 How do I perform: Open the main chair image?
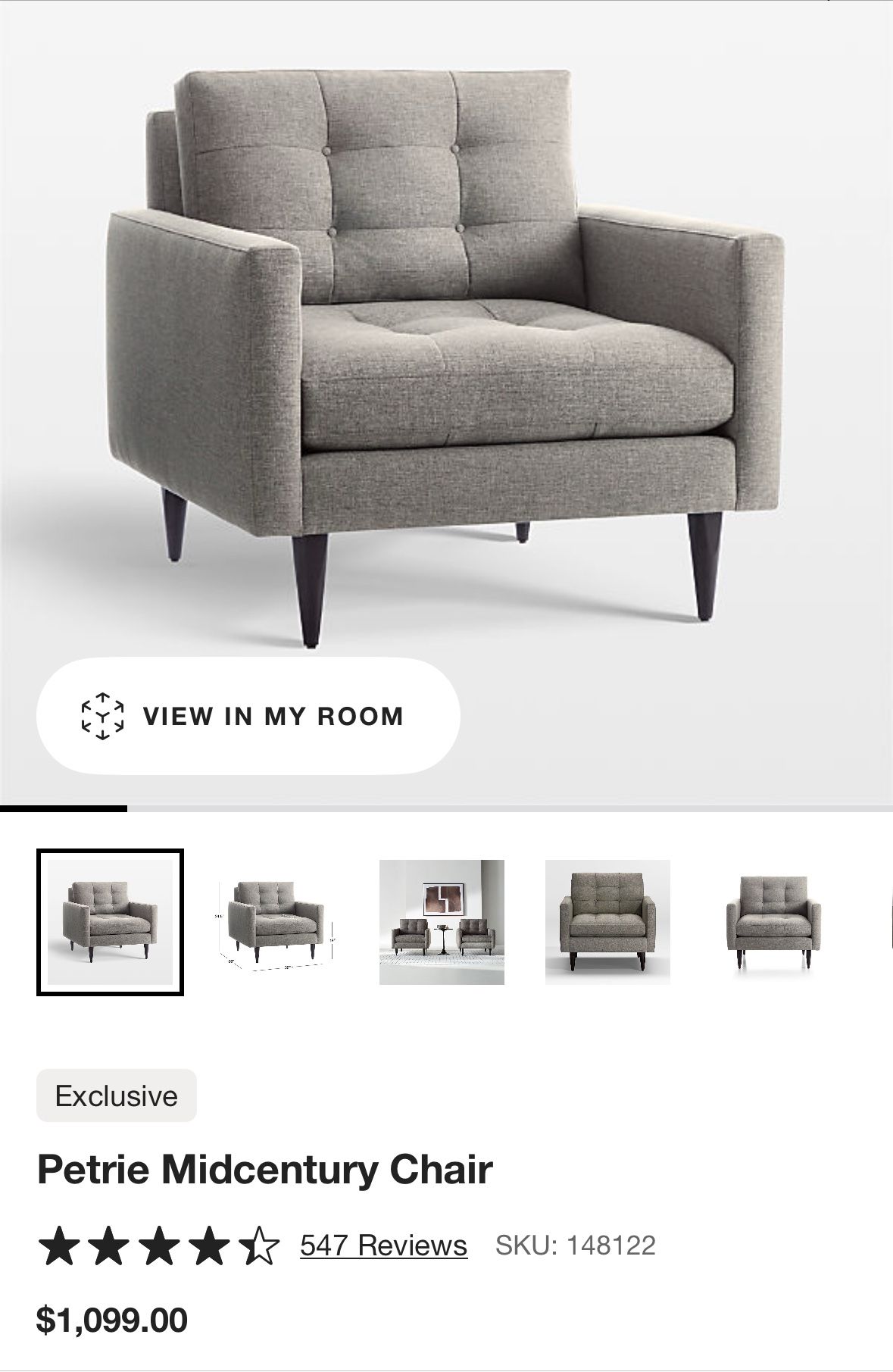pos(446,356)
